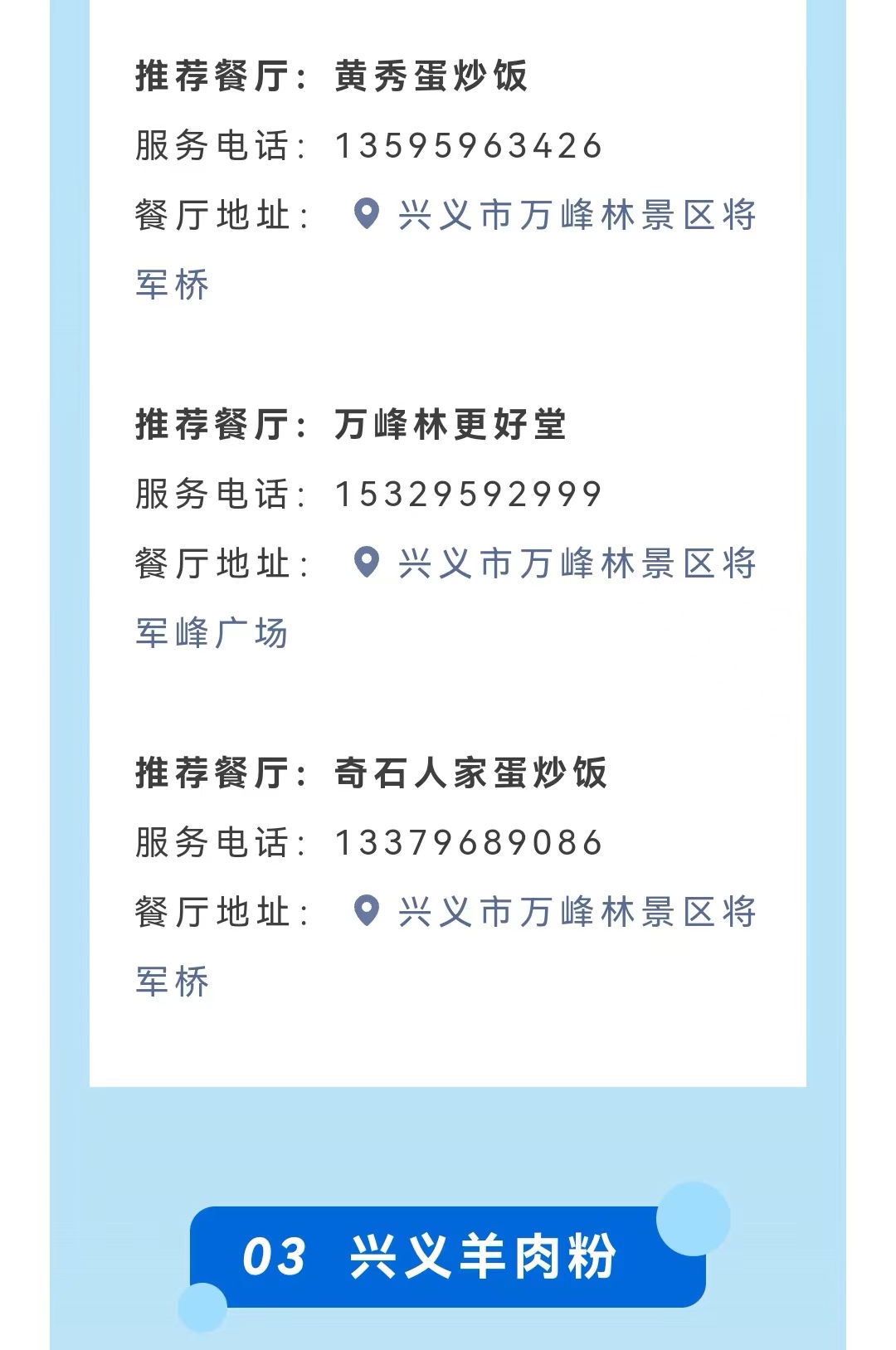Open the location link for 黄秀蛋炒饭's address

tap(554, 215)
